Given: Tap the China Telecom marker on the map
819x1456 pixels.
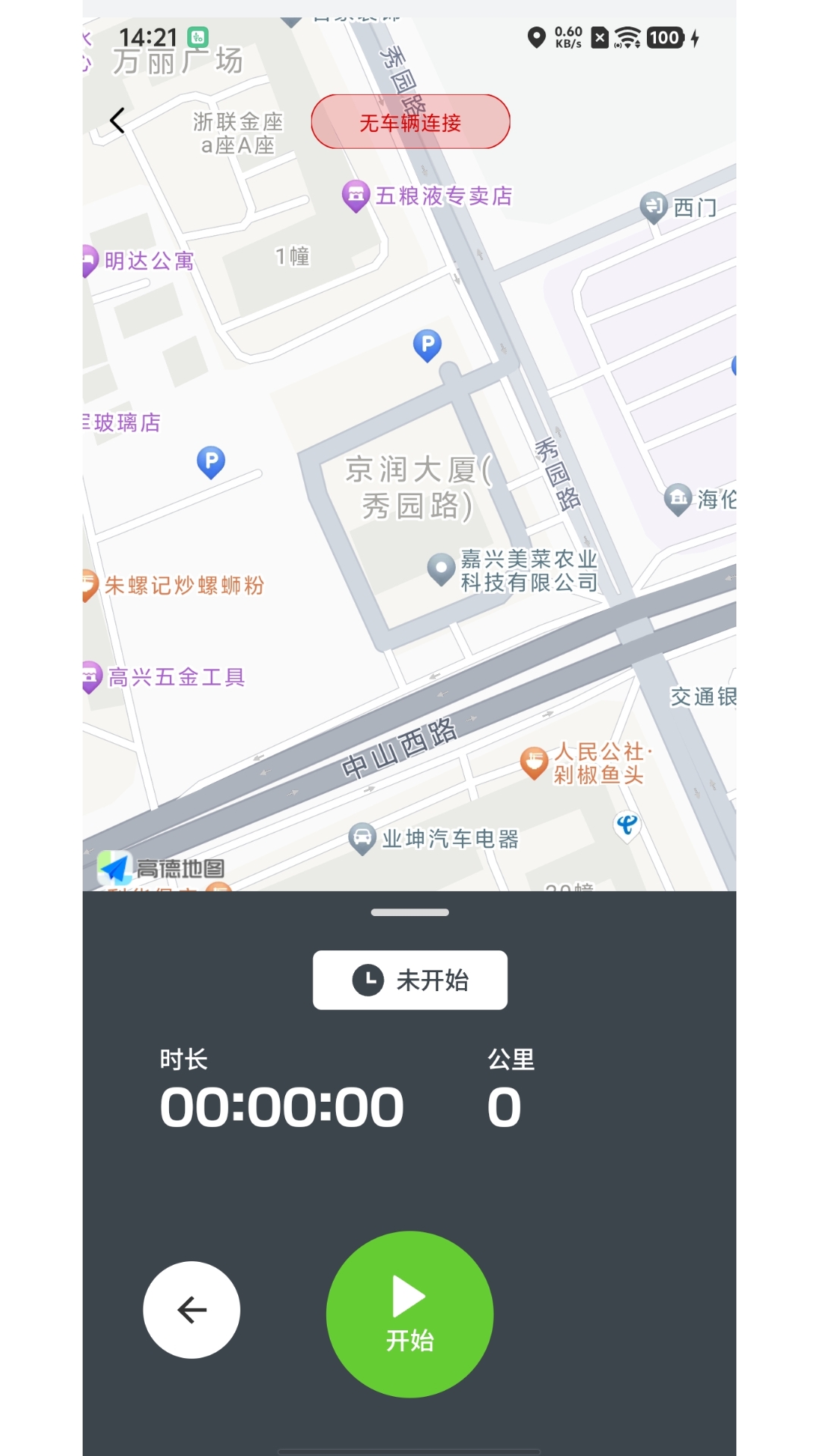Looking at the screenshot, I should [x=626, y=824].
